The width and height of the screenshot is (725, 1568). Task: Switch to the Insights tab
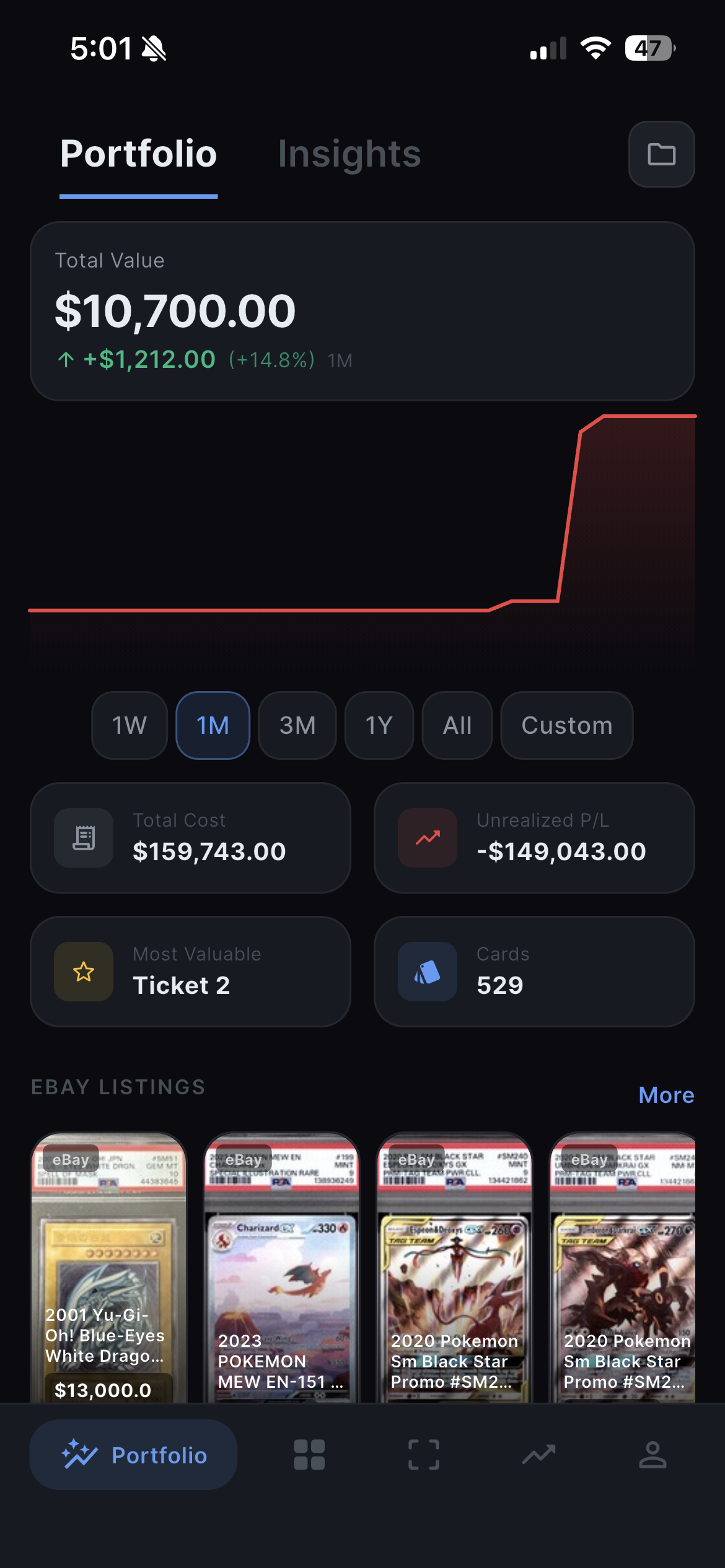point(349,154)
